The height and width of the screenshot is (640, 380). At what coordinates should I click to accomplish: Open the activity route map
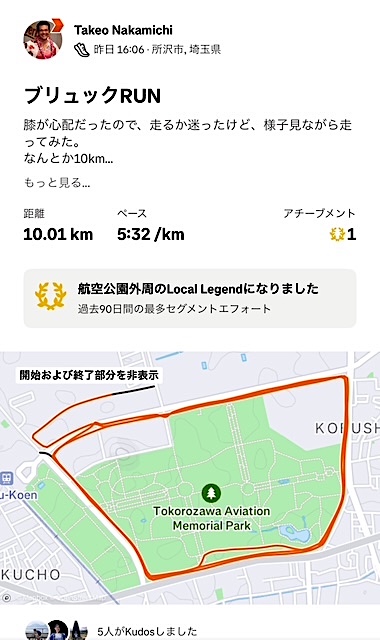pyautogui.click(x=190, y=478)
